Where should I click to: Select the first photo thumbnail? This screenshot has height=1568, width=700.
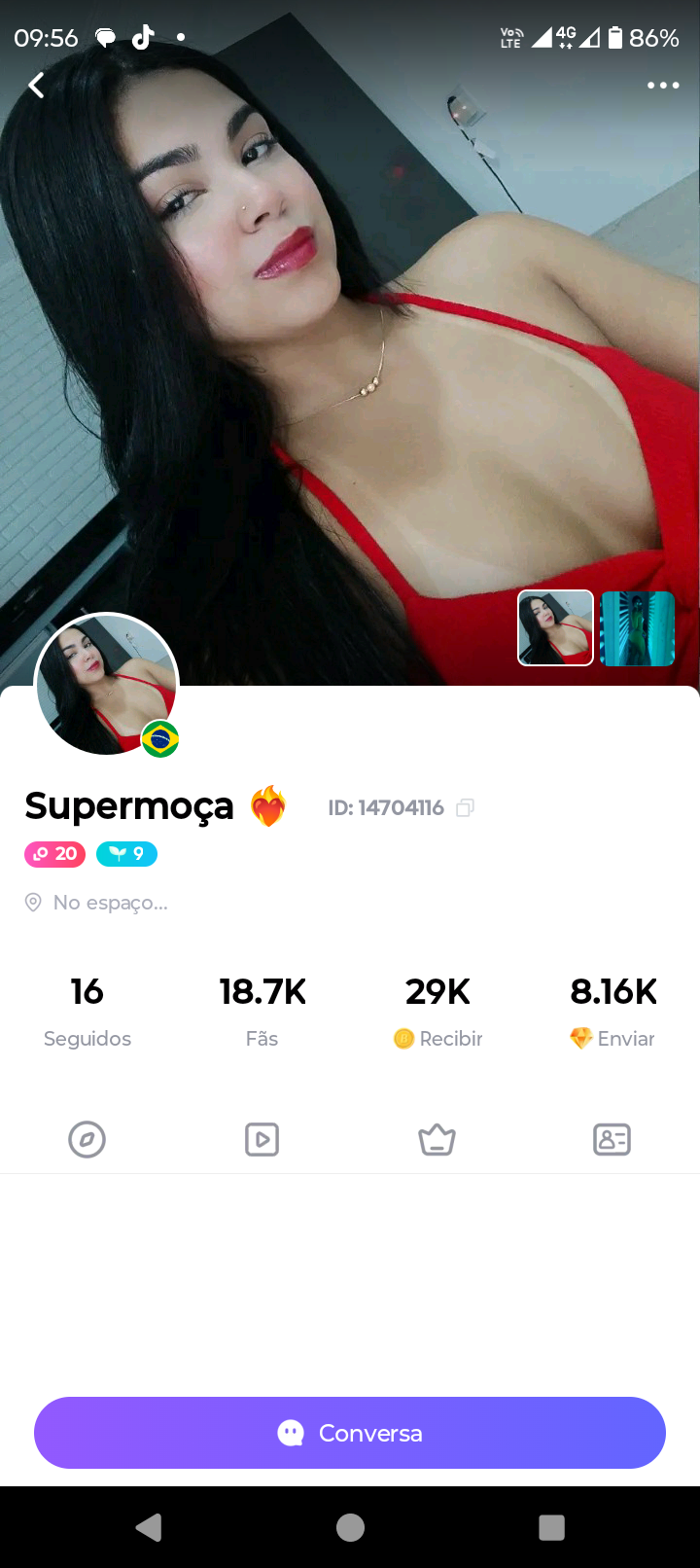click(x=555, y=628)
